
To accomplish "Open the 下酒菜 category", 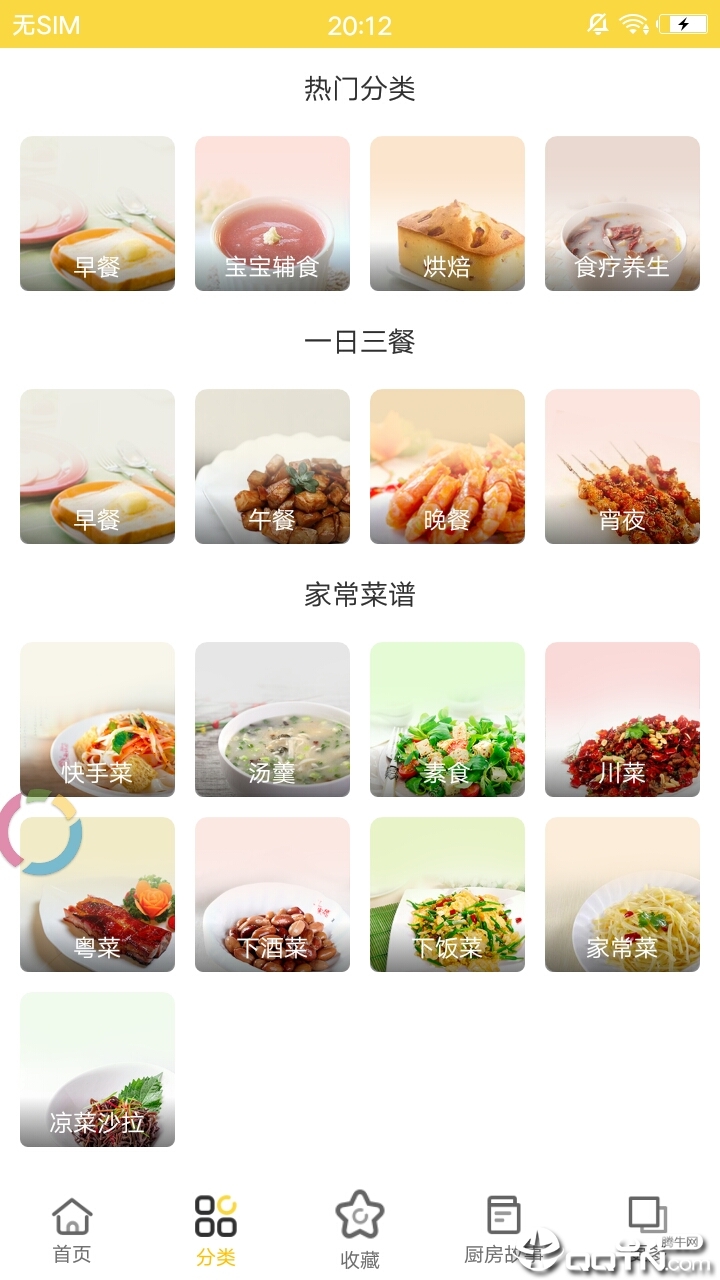I will tap(272, 895).
